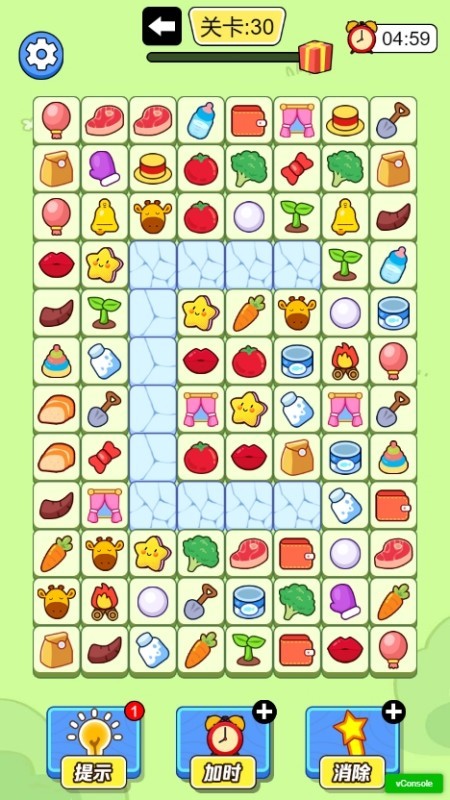
Task: Open the settings gear
Action: 41,55
